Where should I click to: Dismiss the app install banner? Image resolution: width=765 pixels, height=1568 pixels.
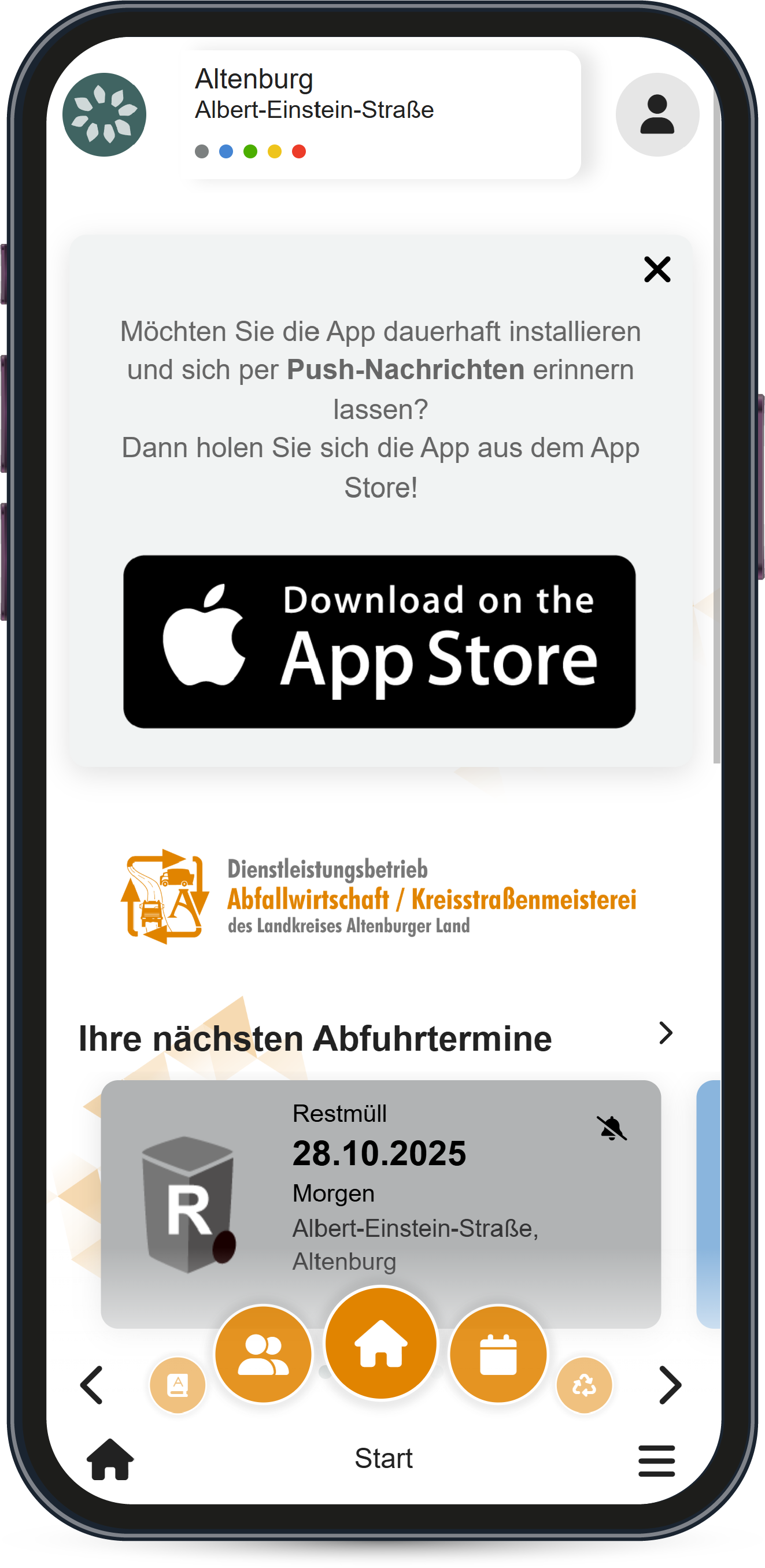(657, 269)
